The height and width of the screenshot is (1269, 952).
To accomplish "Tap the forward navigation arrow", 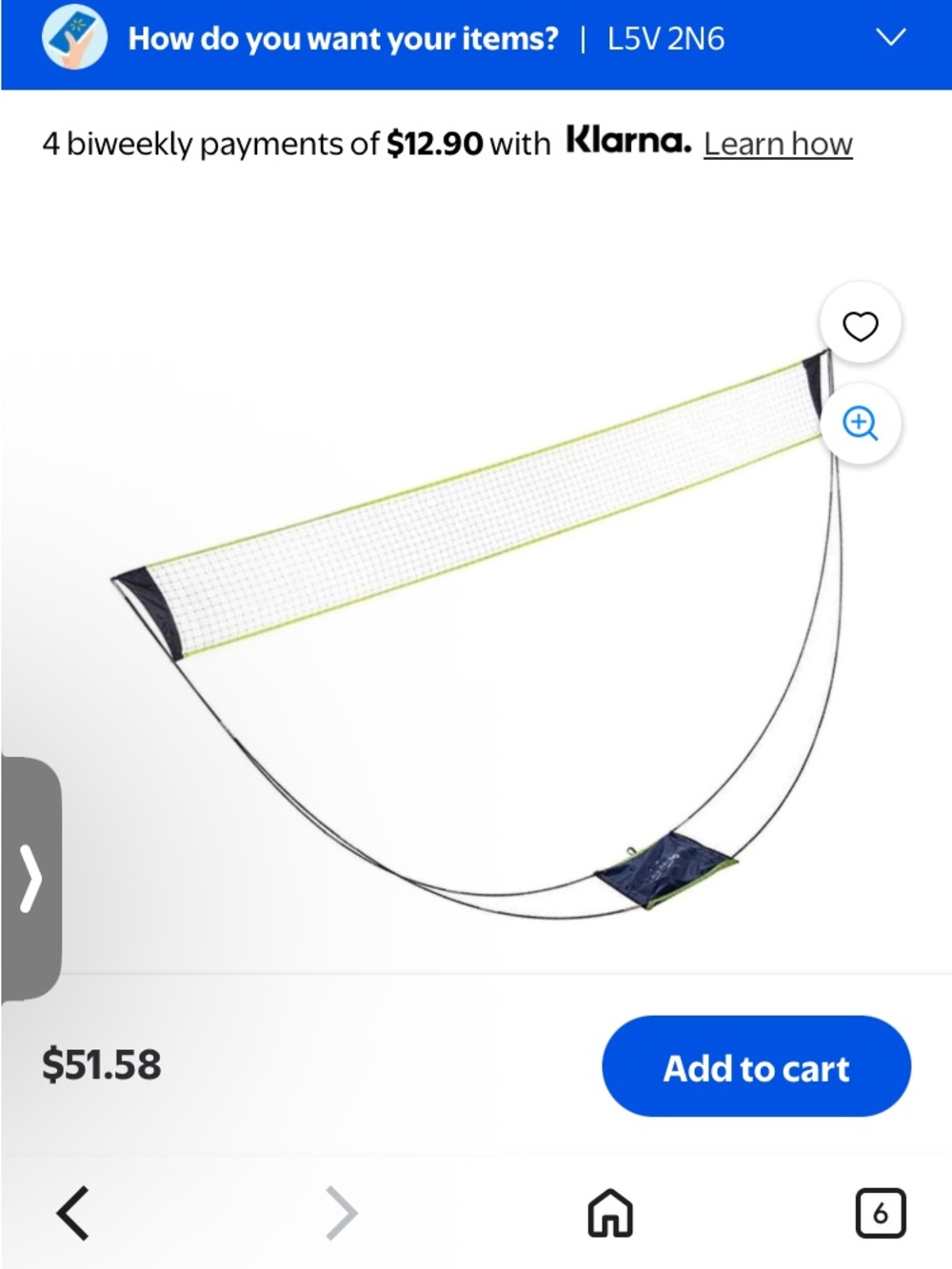I will (341, 1213).
